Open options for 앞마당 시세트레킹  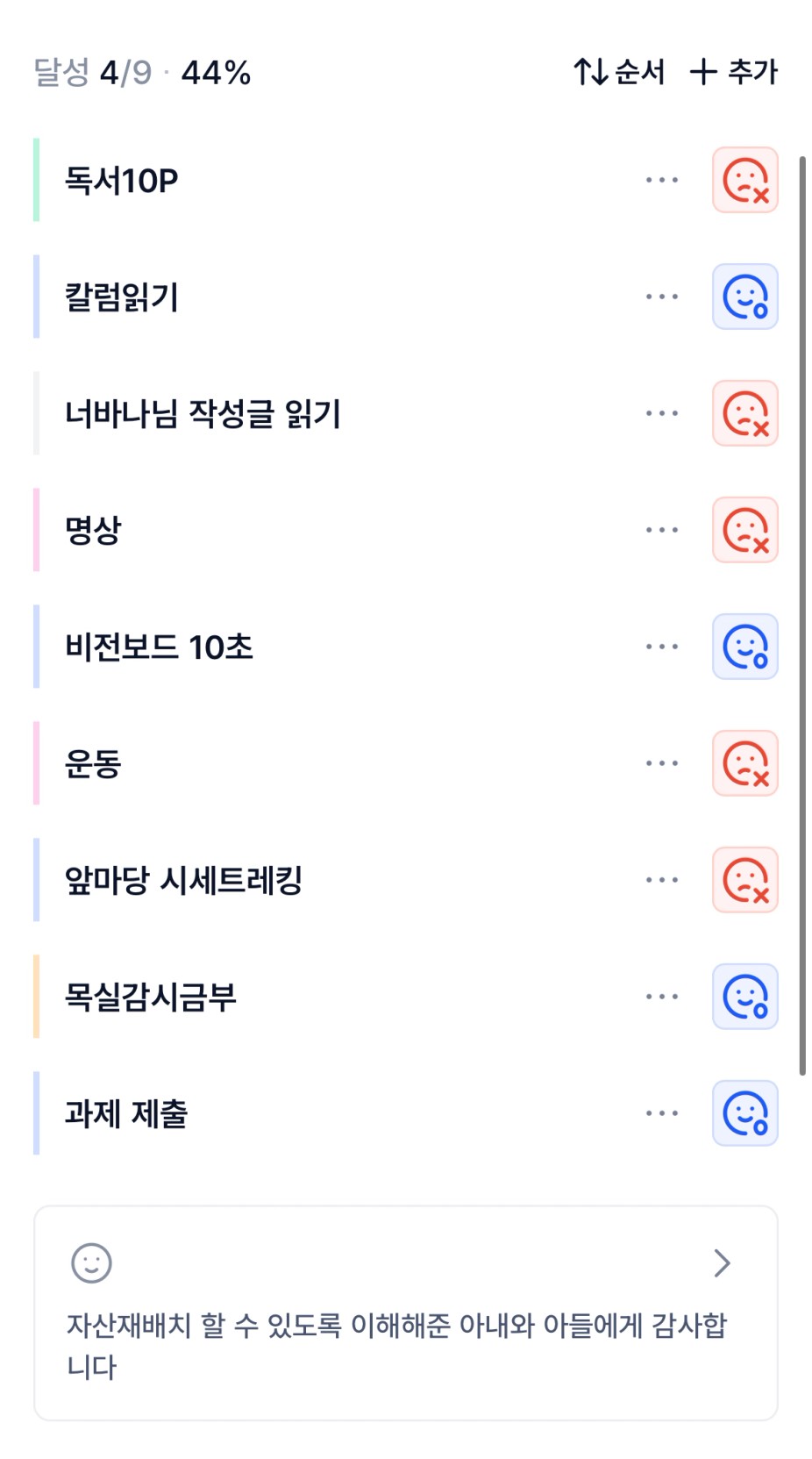click(662, 880)
